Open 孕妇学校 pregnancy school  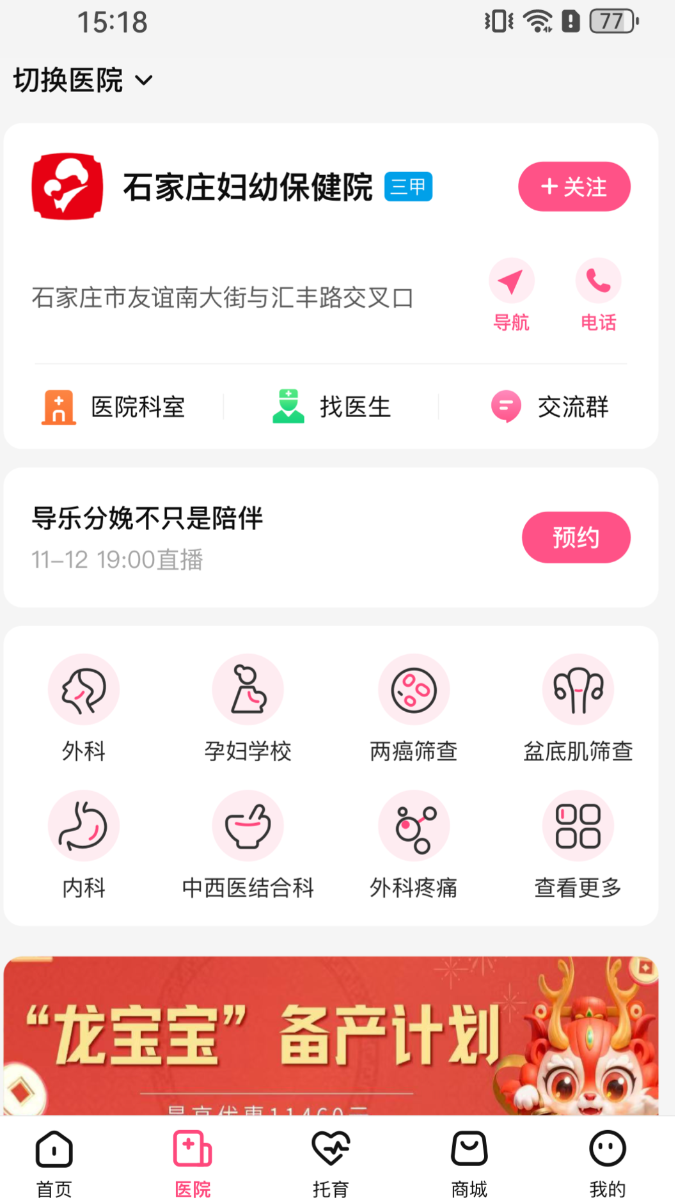coord(248,709)
